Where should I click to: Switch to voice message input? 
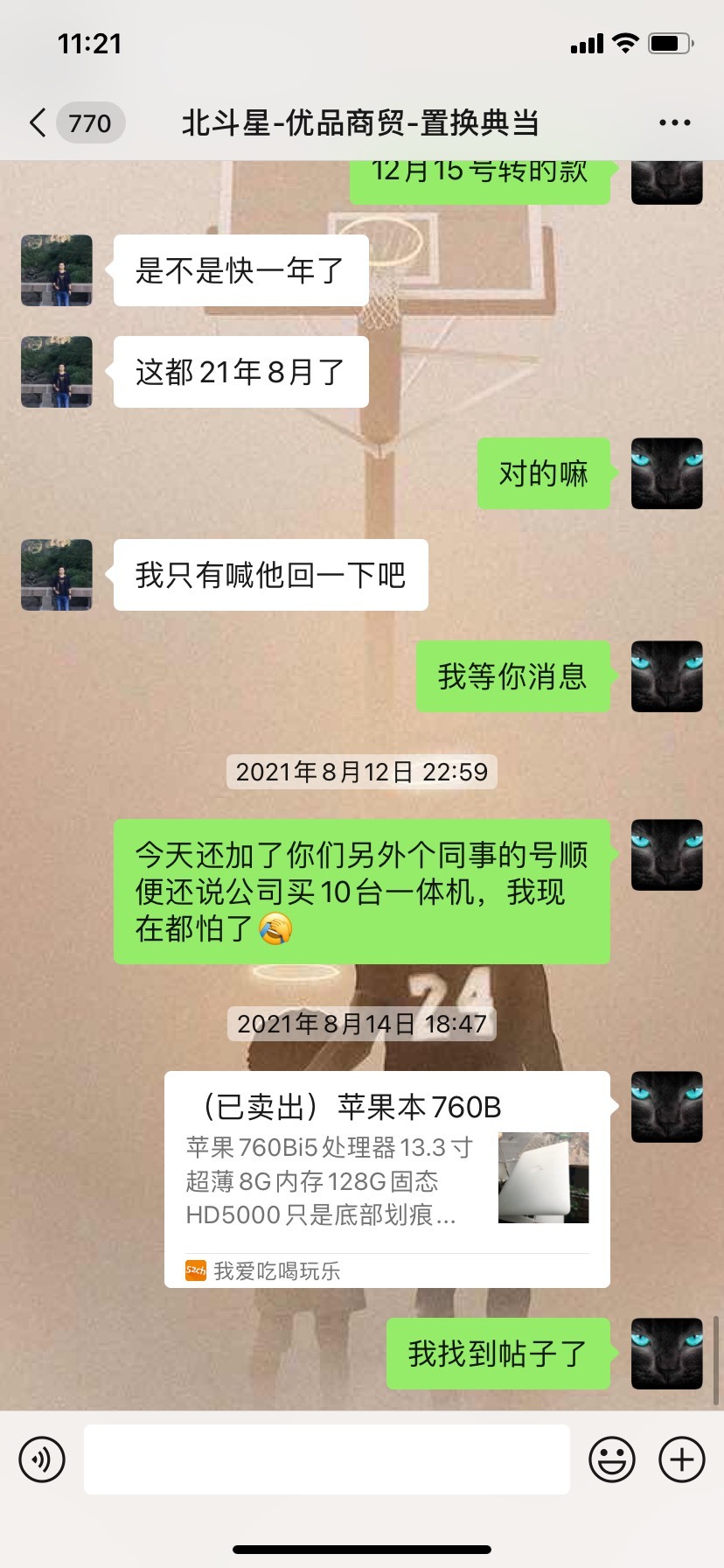click(42, 1459)
